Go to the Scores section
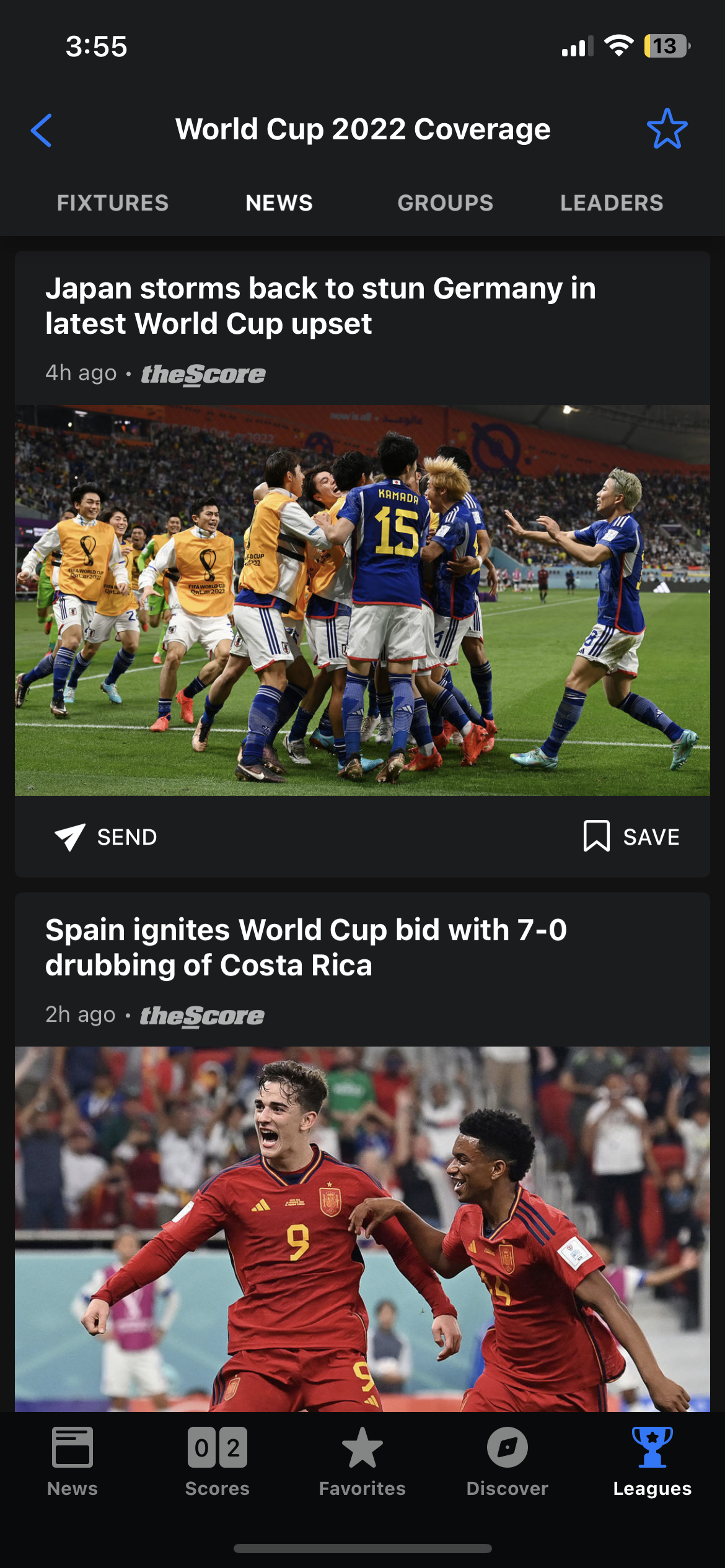Image resolution: width=725 pixels, height=1568 pixels. click(217, 1461)
